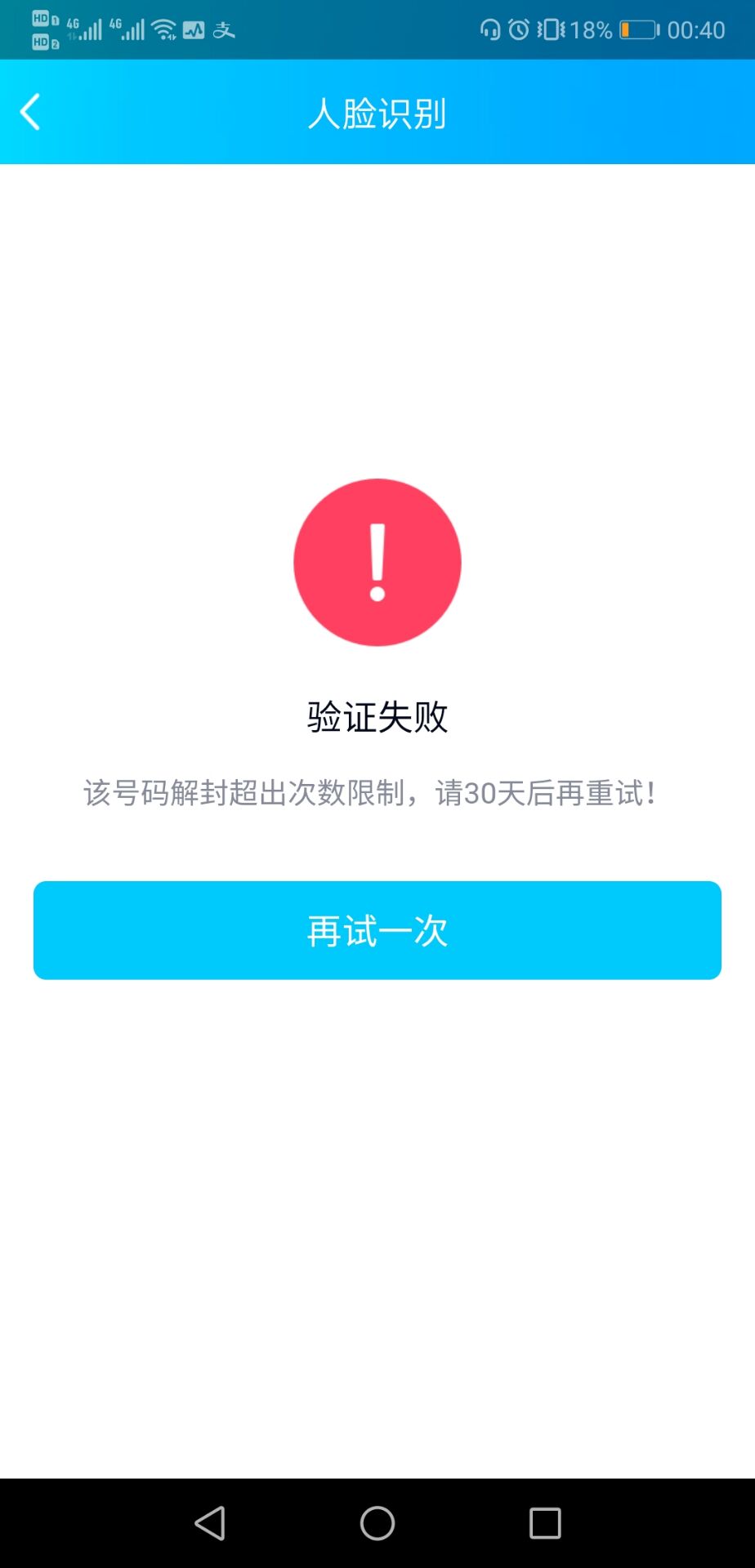Tap the 再试一次 button
This screenshot has width=755, height=1568.
click(377, 930)
